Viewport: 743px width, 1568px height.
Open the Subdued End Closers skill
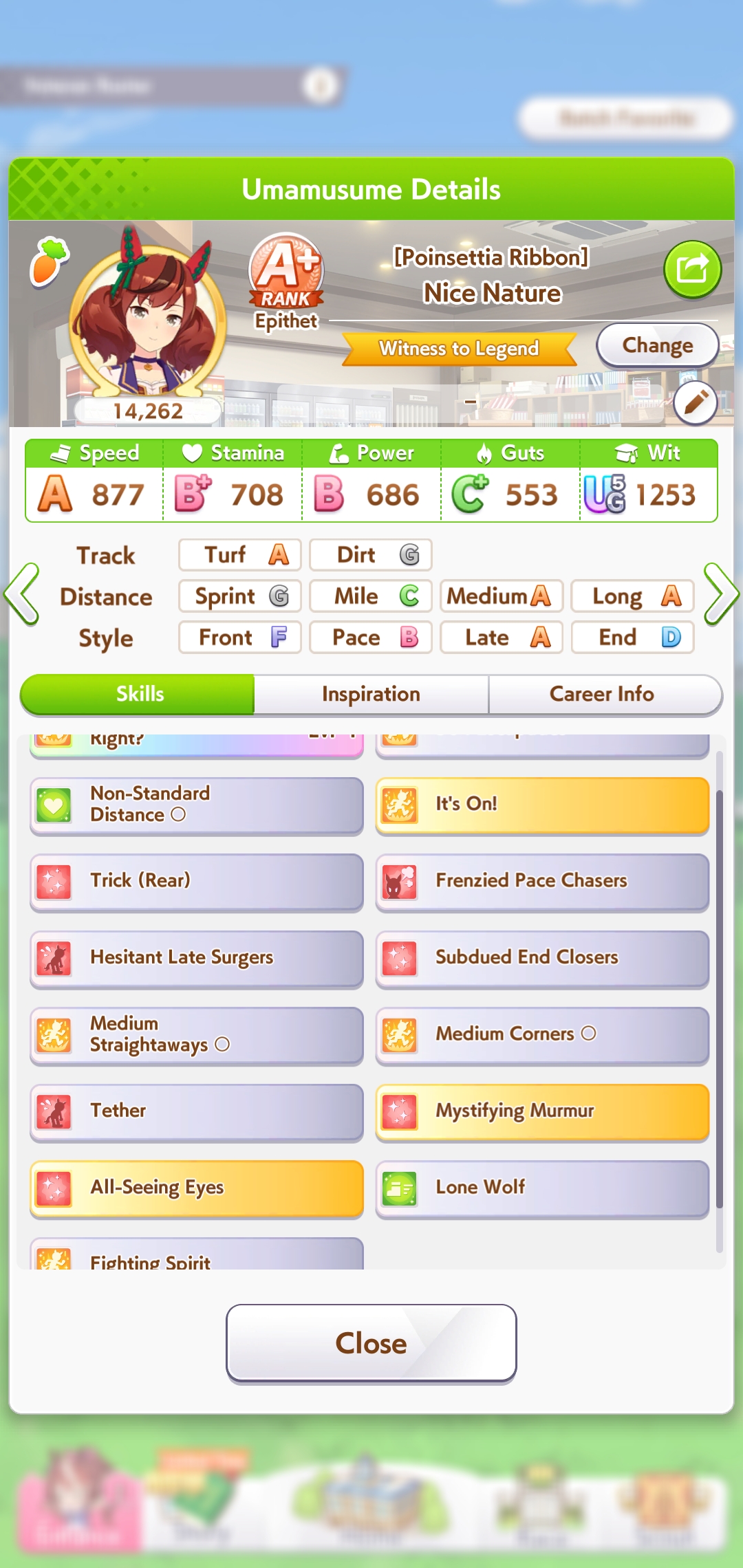tap(542, 959)
